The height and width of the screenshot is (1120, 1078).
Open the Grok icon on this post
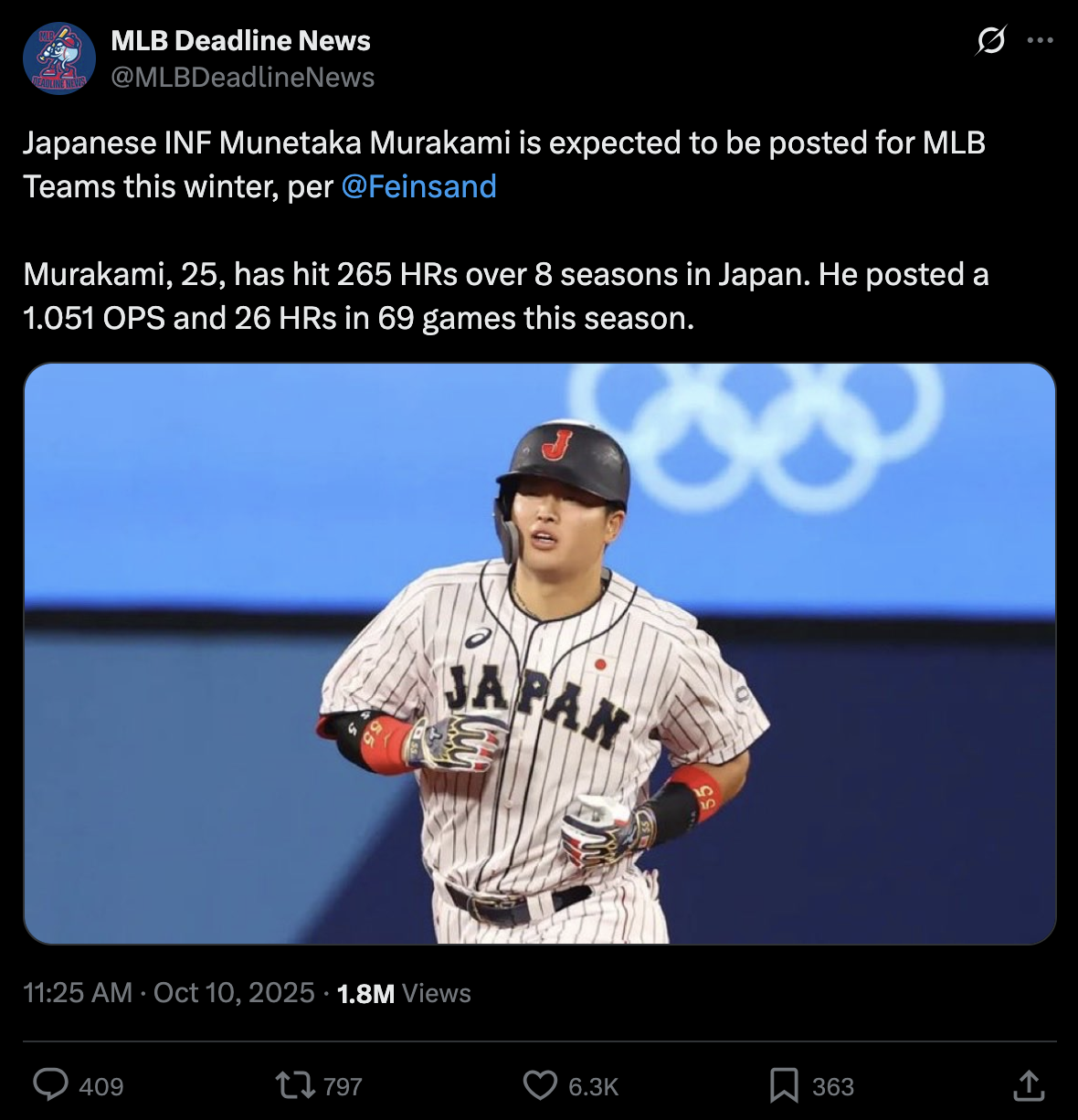(990, 41)
